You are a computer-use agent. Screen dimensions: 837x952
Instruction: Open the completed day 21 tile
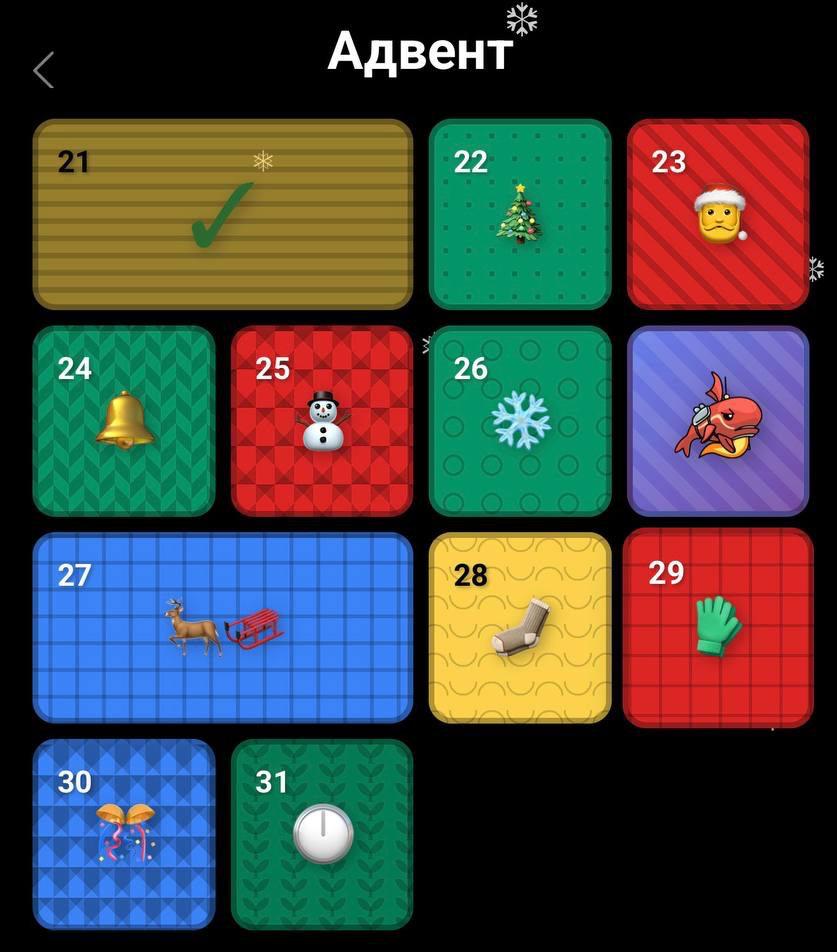(222, 214)
